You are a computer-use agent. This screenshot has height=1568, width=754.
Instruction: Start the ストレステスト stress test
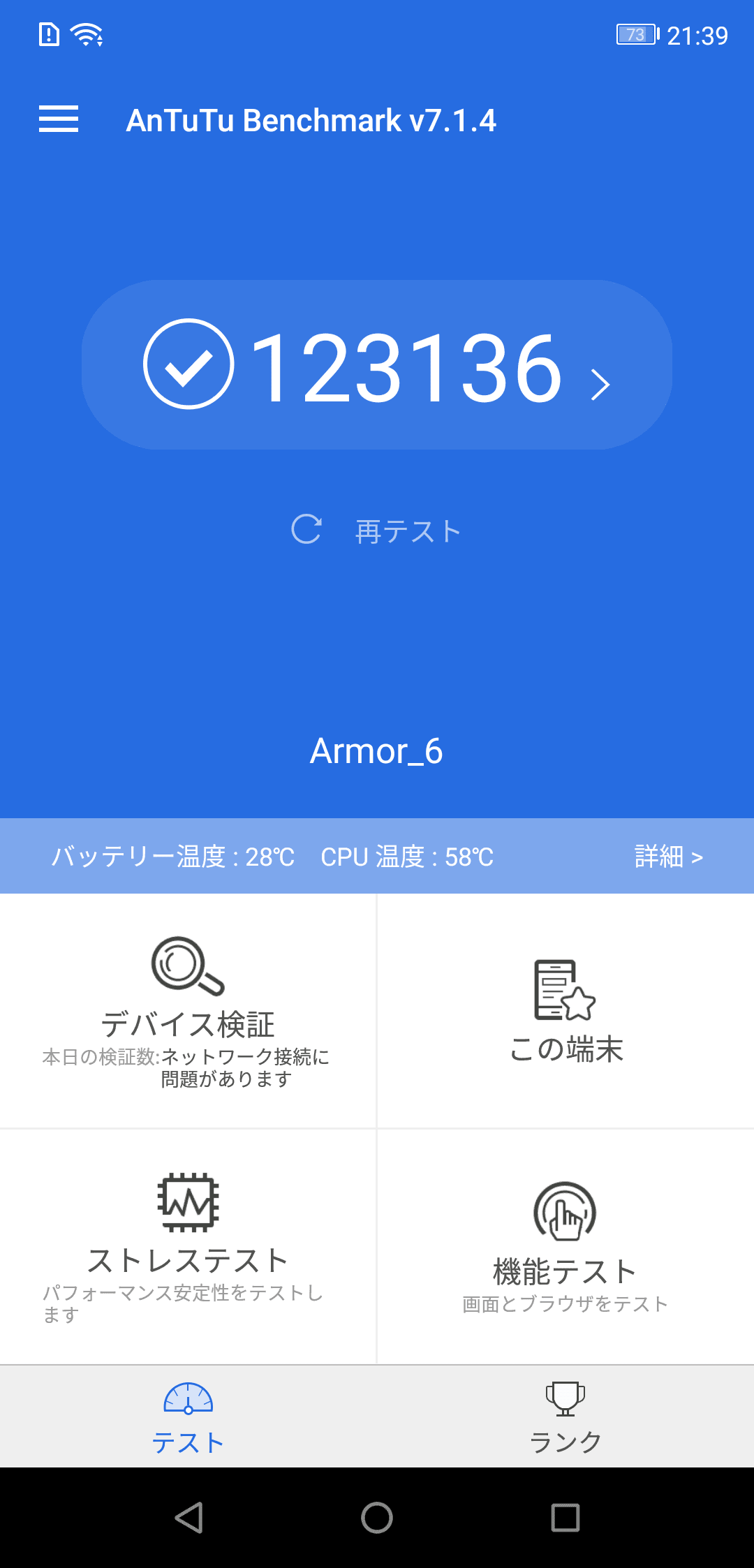point(188,1246)
